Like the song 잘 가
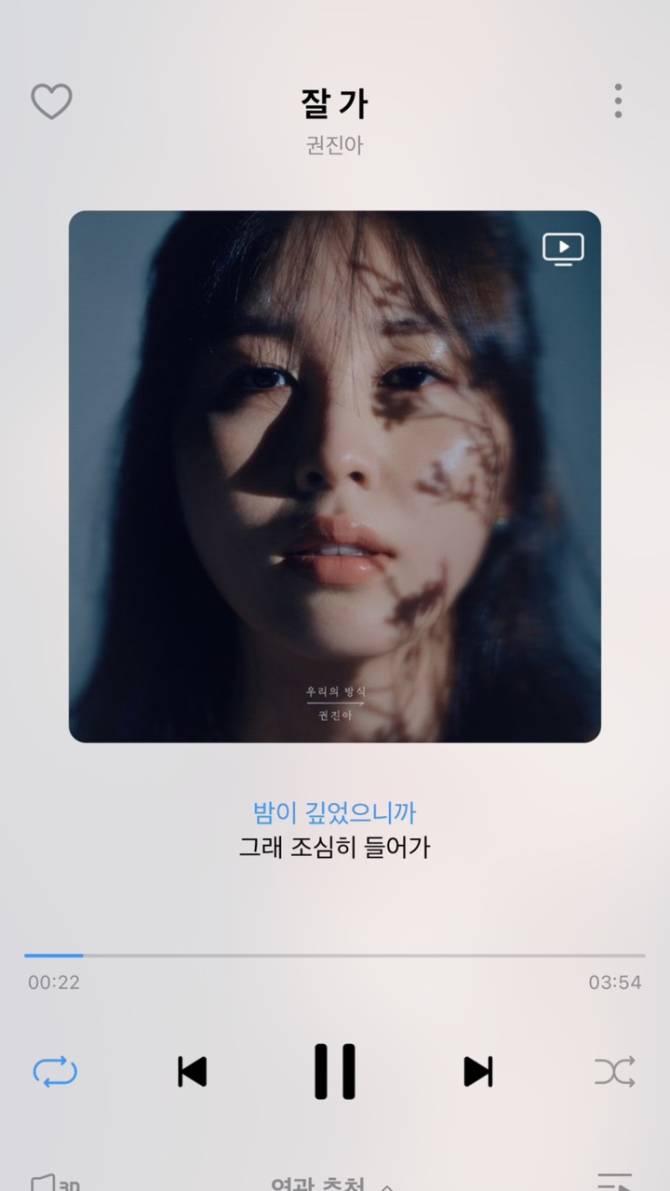Screen dimensions: 670x1191 coord(51,101)
